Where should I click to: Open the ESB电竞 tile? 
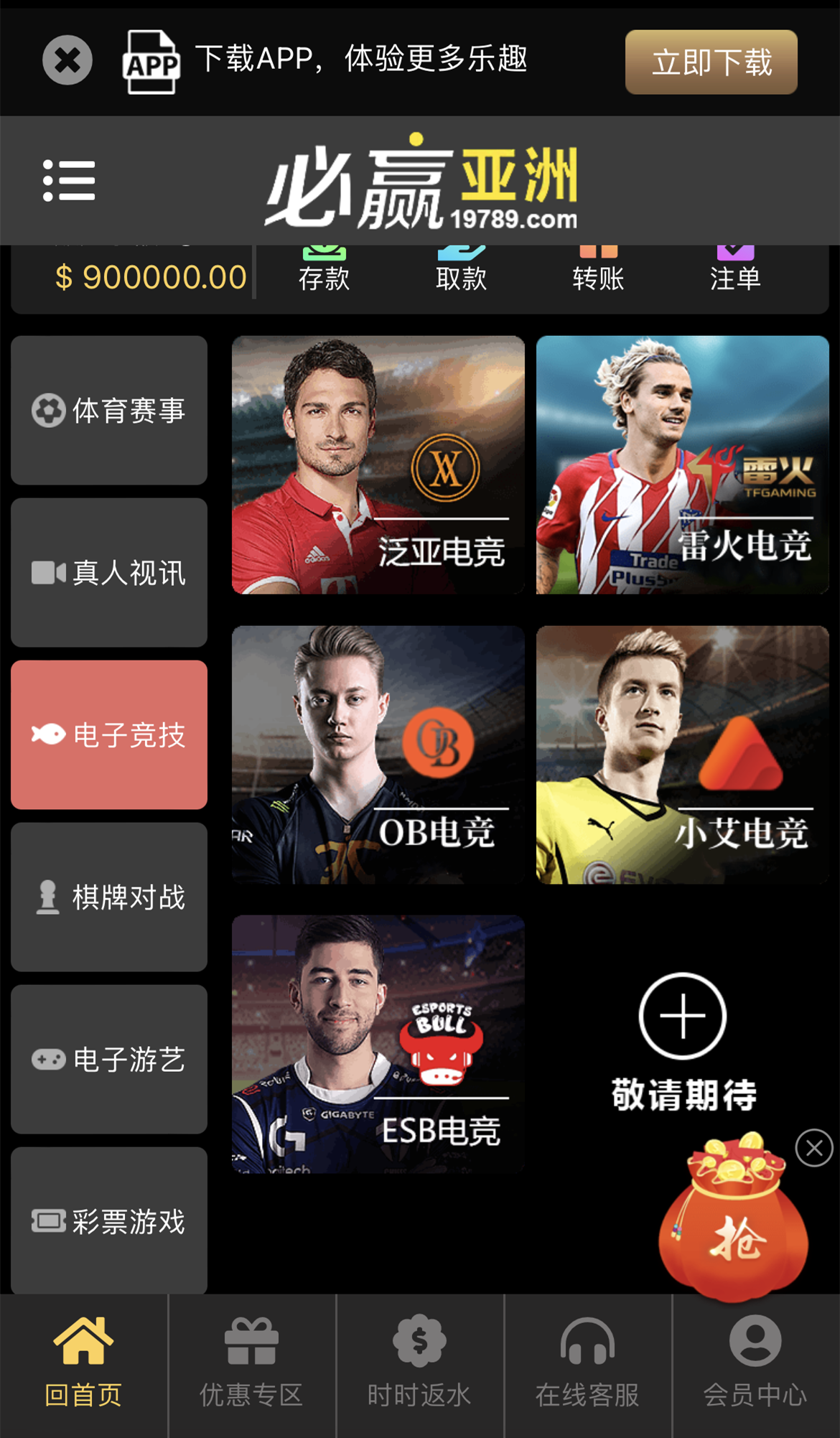click(378, 1044)
